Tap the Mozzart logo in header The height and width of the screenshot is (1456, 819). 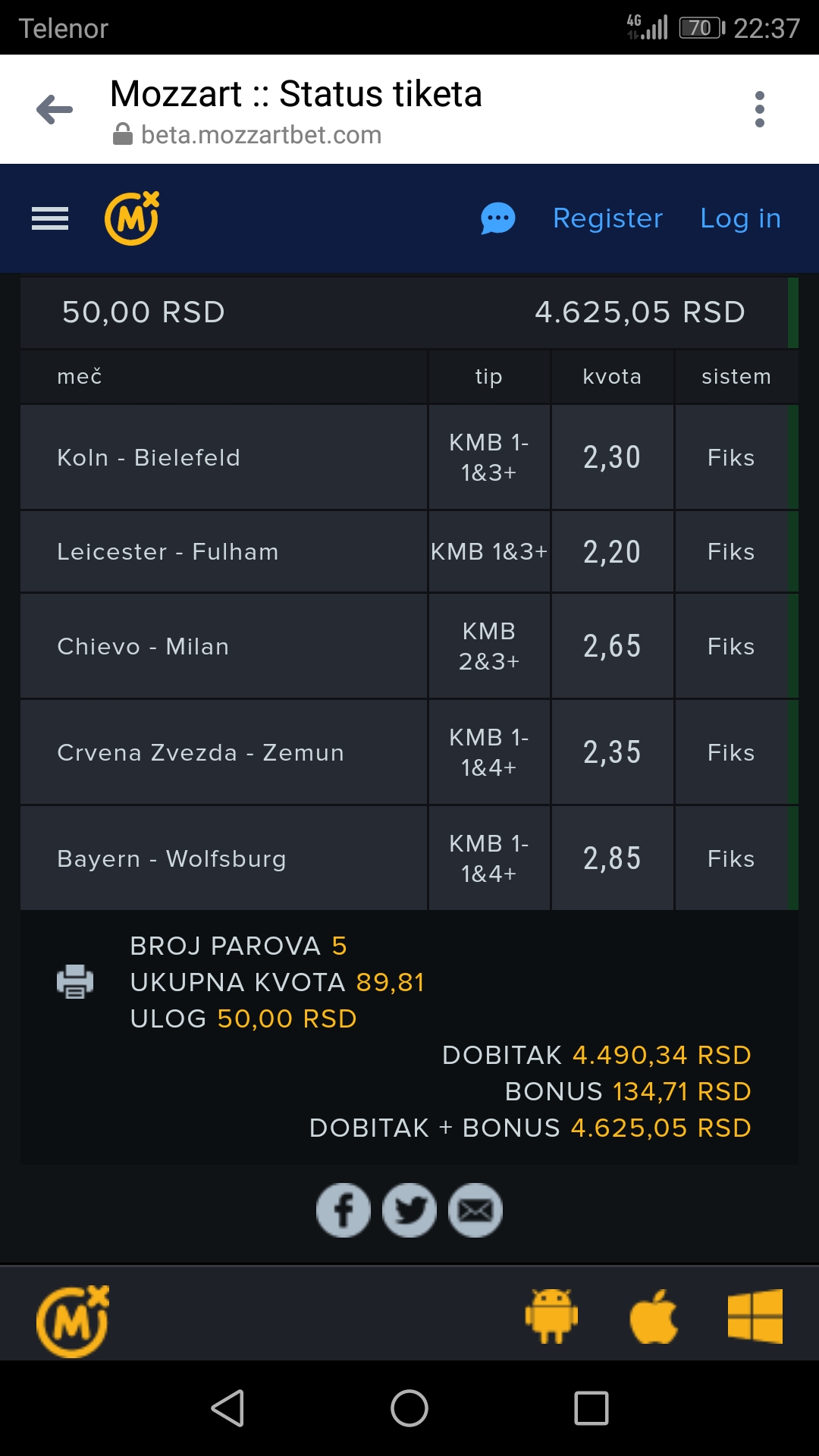(132, 218)
